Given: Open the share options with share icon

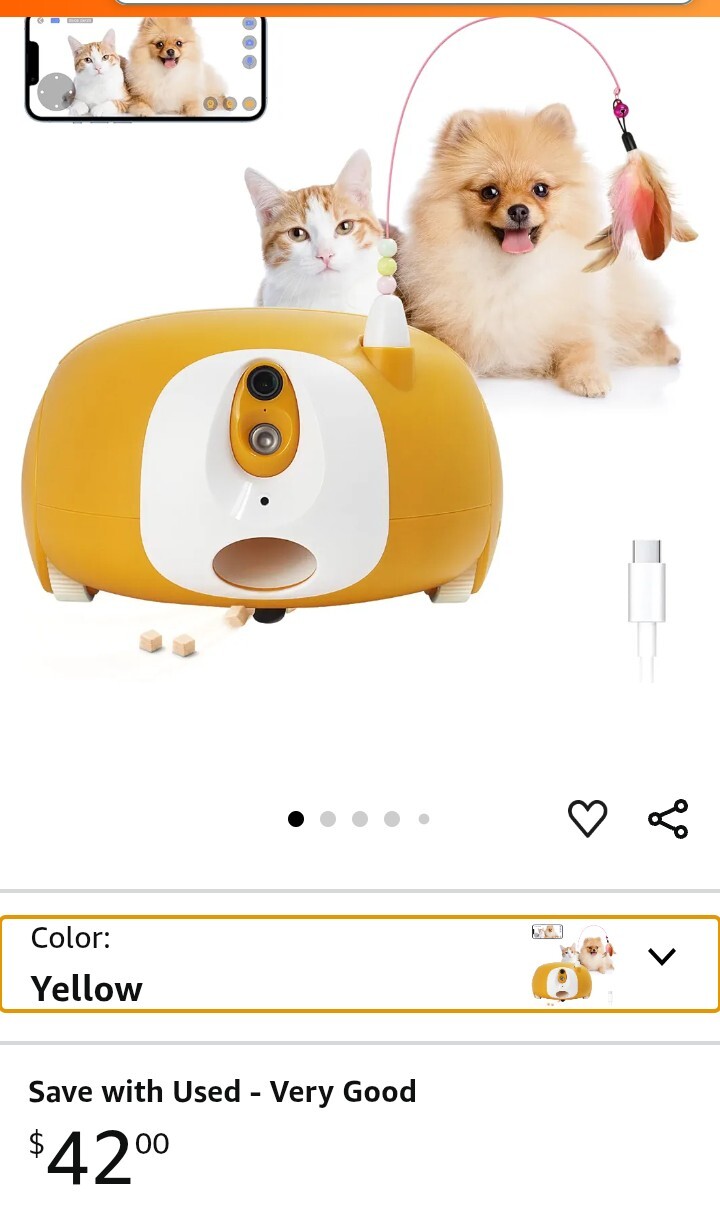Looking at the screenshot, I should coord(667,818).
